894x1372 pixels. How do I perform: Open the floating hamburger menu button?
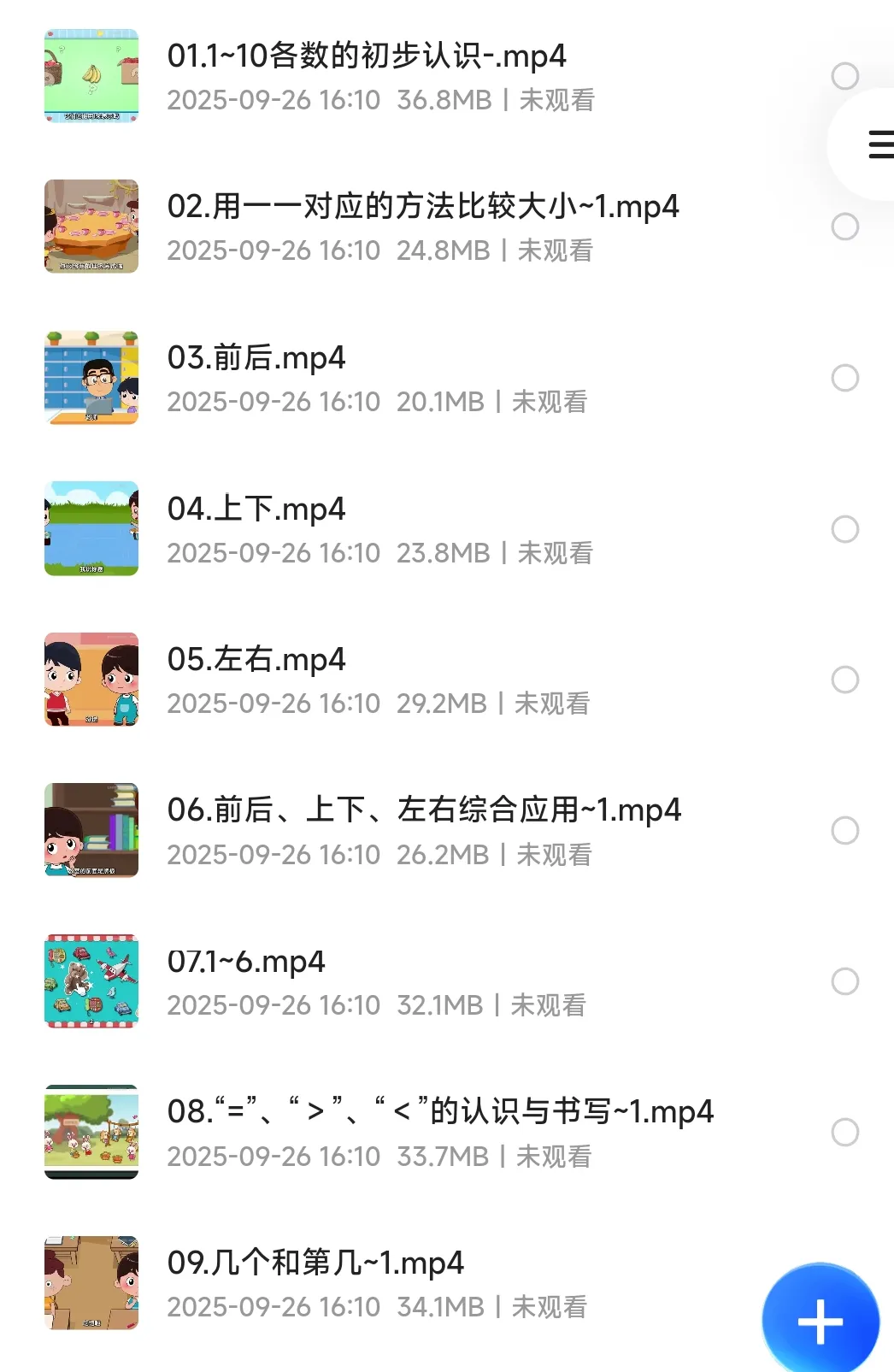878,144
